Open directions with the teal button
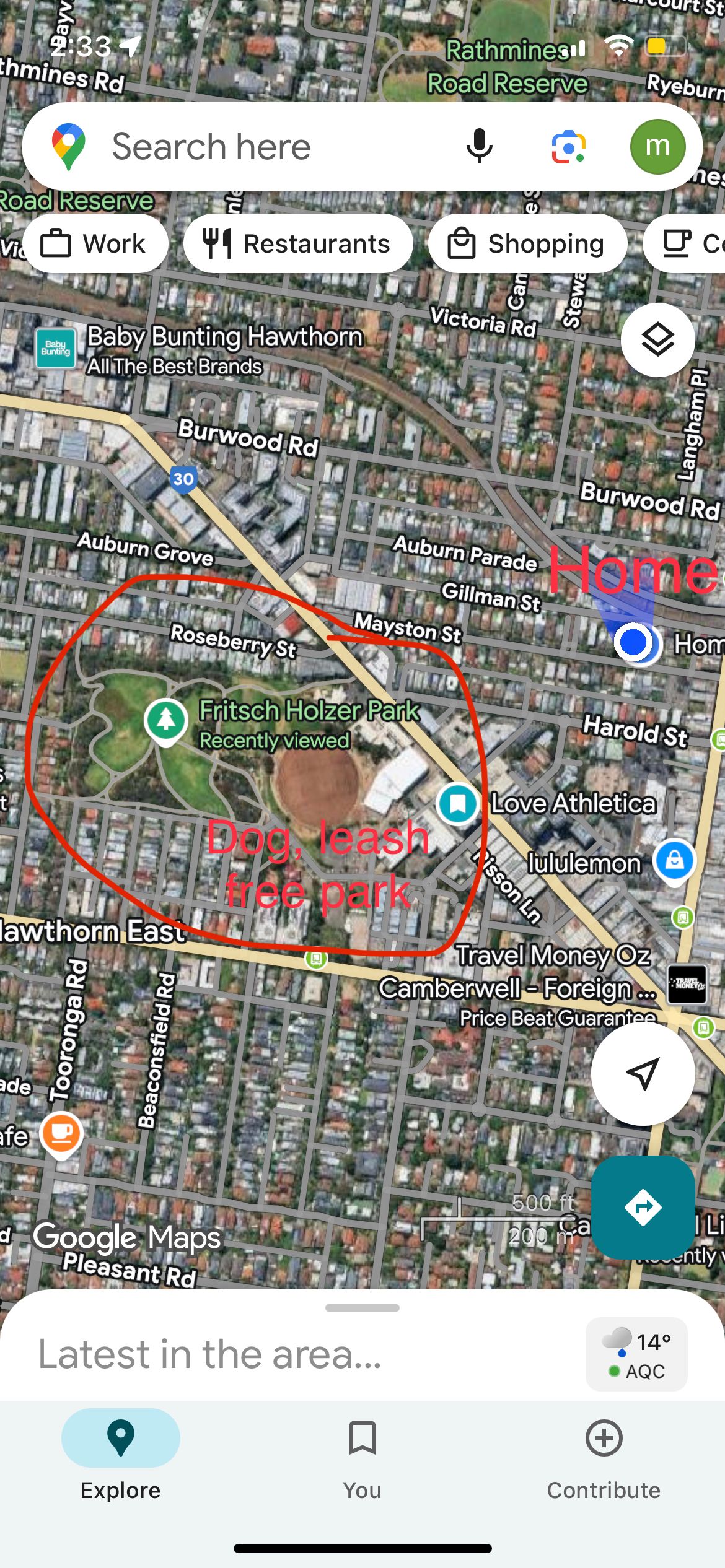This screenshot has width=725, height=1568. click(x=643, y=1207)
